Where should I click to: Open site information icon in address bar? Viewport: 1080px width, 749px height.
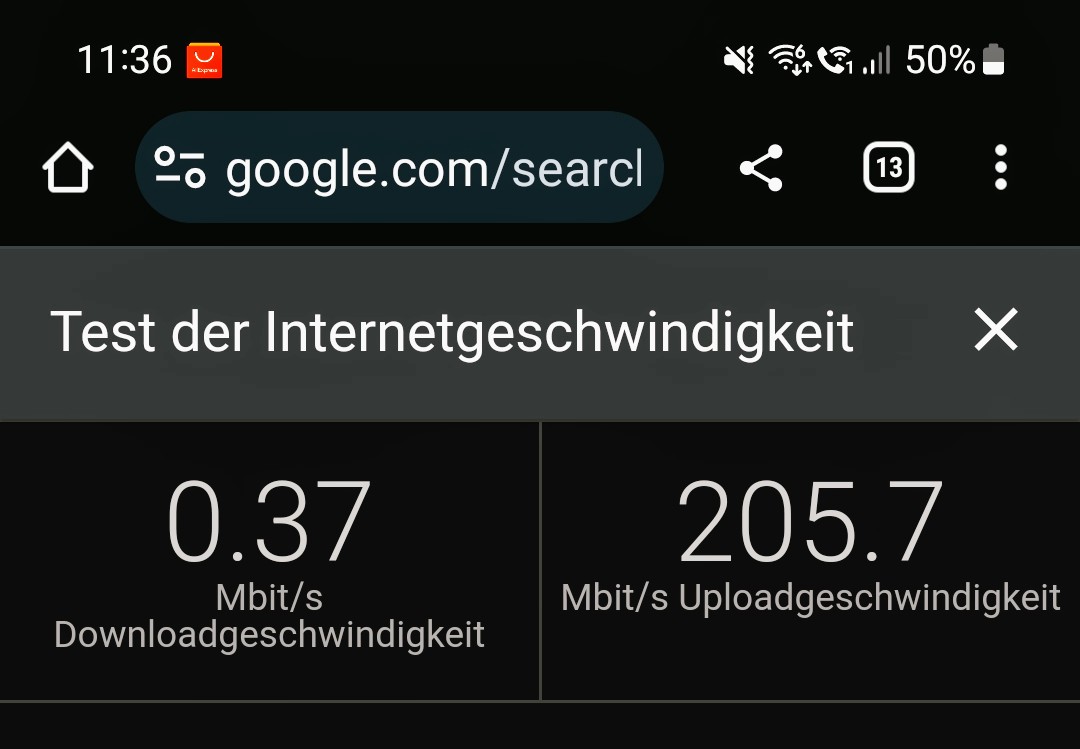[180, 168]
